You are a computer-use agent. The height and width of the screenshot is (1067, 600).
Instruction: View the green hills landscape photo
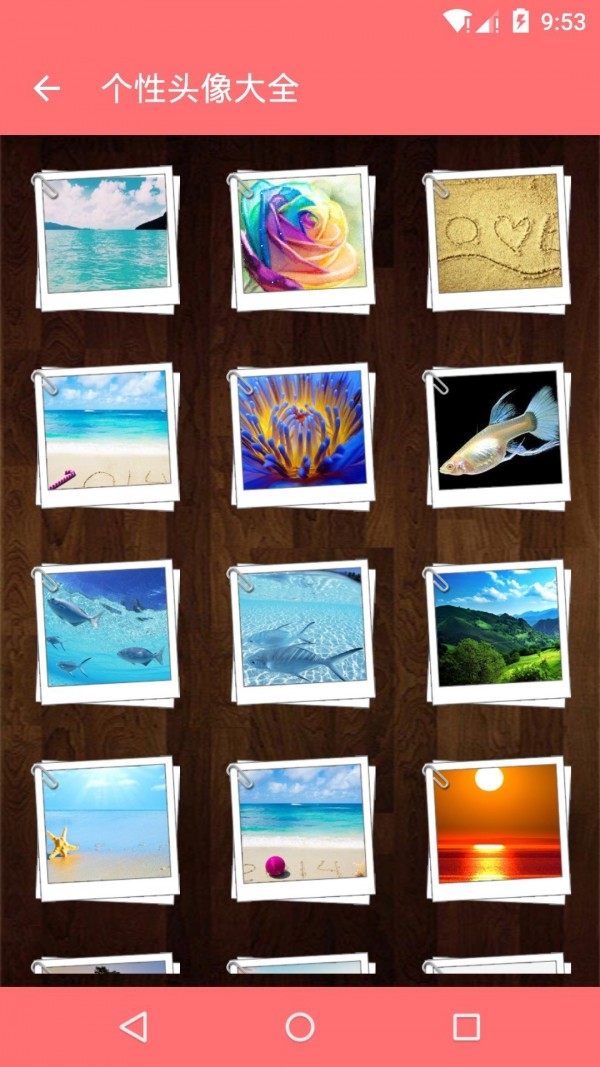(497, 627)
